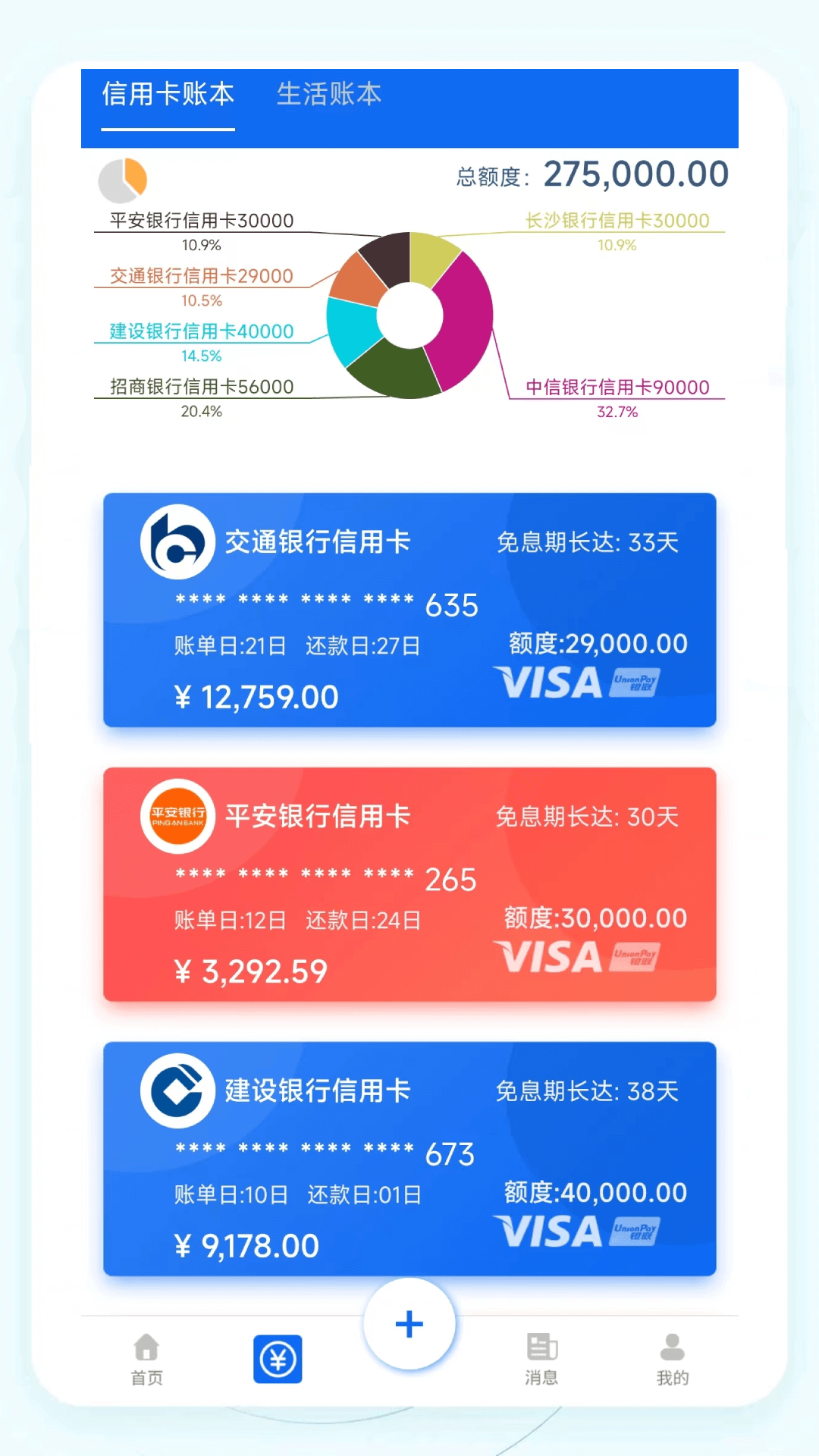This screenshot has height=1456, width=819.
Task: Select the active ledger icon with ¥ symbol
Action: click(x=278, y=1354)
